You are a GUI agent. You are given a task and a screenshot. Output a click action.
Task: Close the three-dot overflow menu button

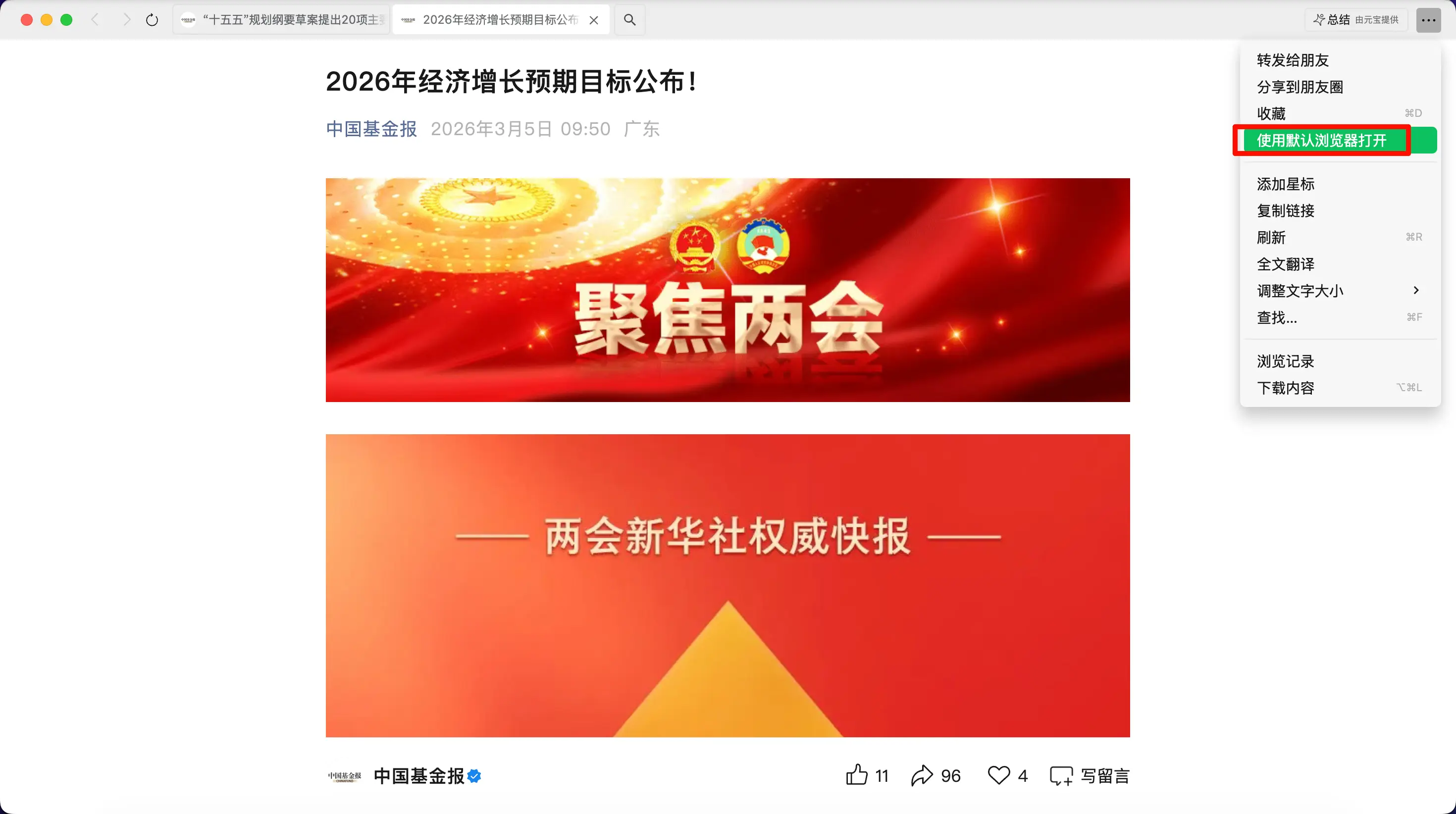1428,20
